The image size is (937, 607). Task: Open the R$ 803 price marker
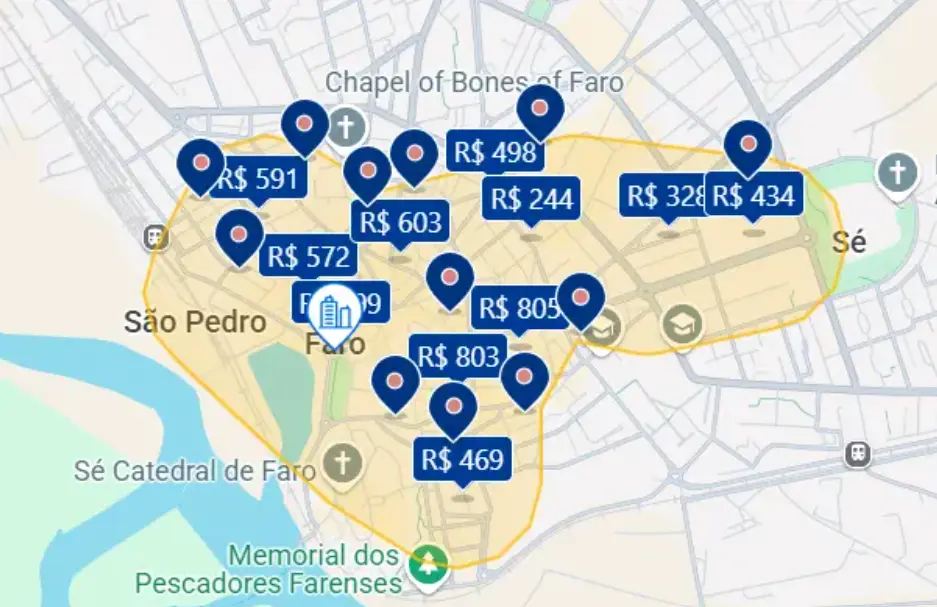[457, 357]
